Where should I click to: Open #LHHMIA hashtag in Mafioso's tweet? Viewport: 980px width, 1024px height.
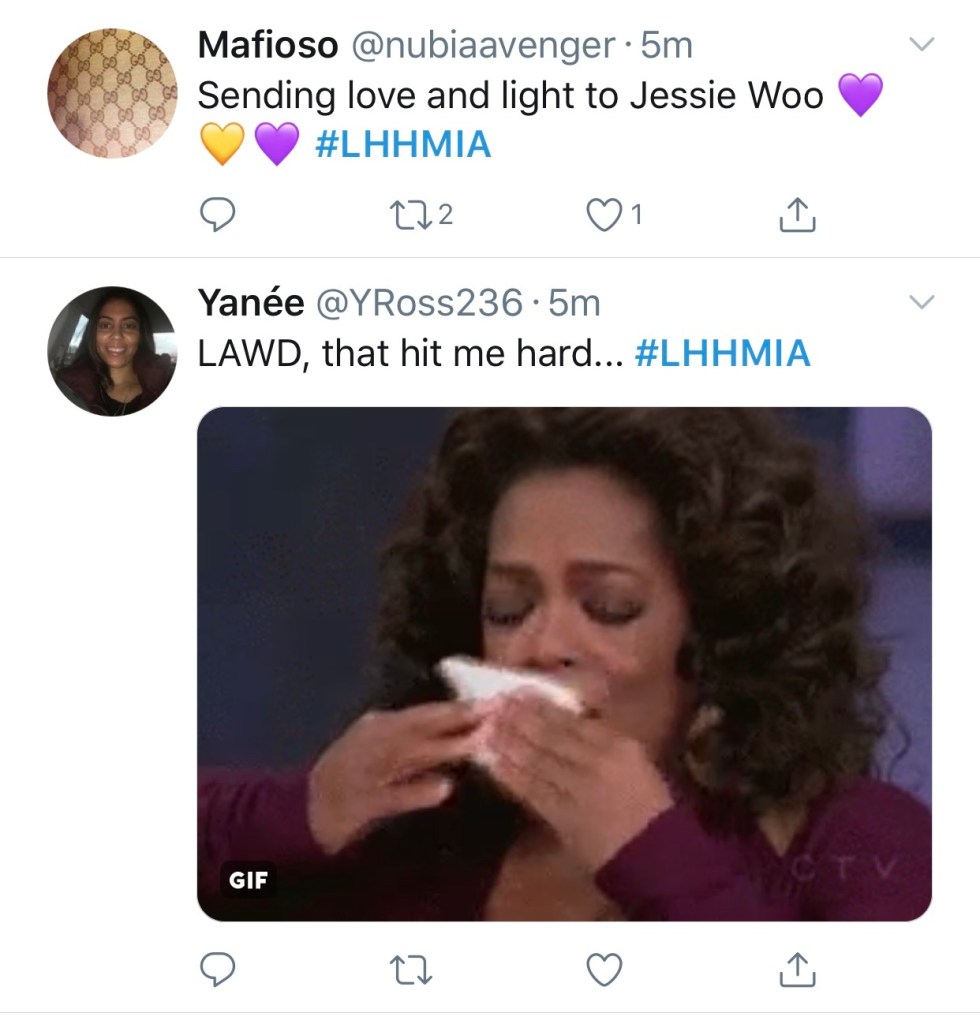coord(402,146)
